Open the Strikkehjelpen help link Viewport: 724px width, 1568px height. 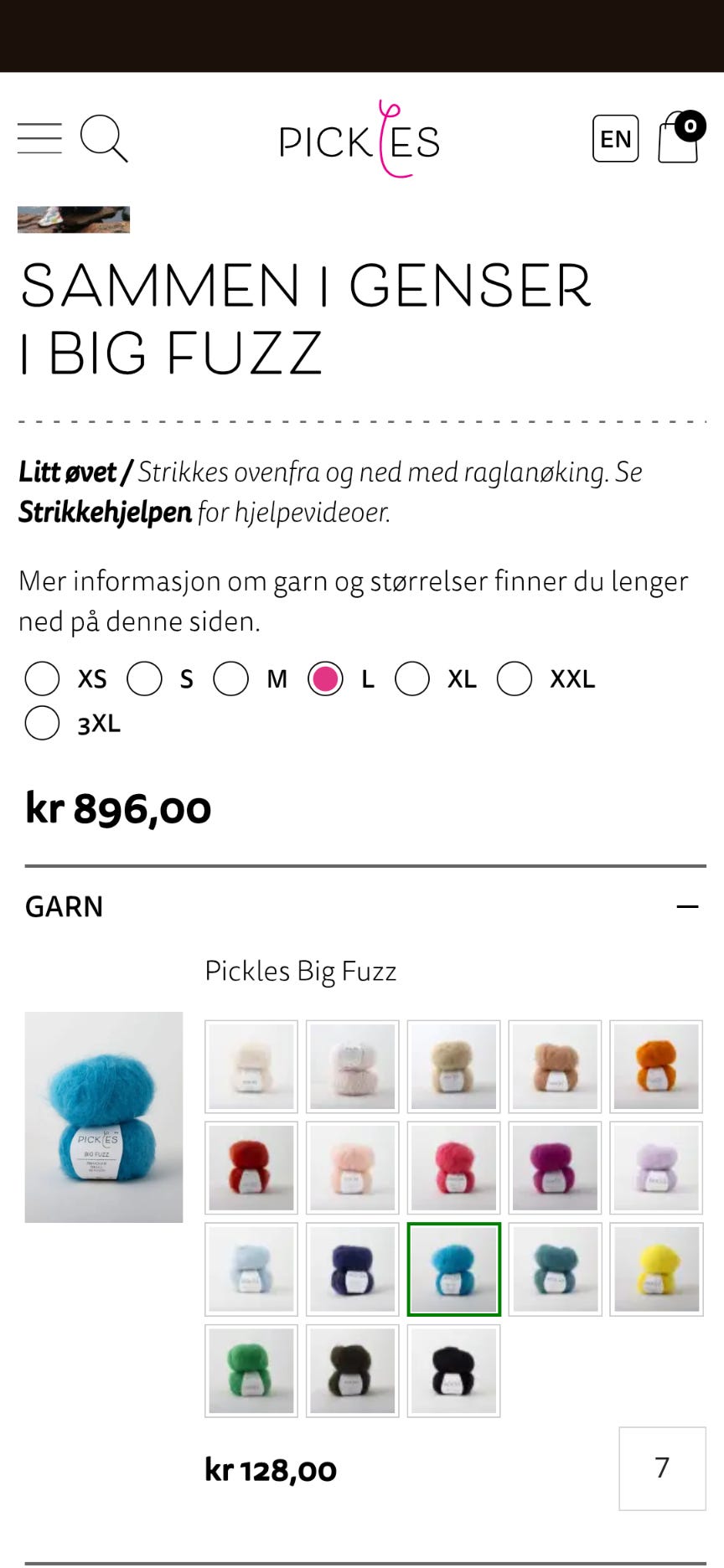coord(104,512)
